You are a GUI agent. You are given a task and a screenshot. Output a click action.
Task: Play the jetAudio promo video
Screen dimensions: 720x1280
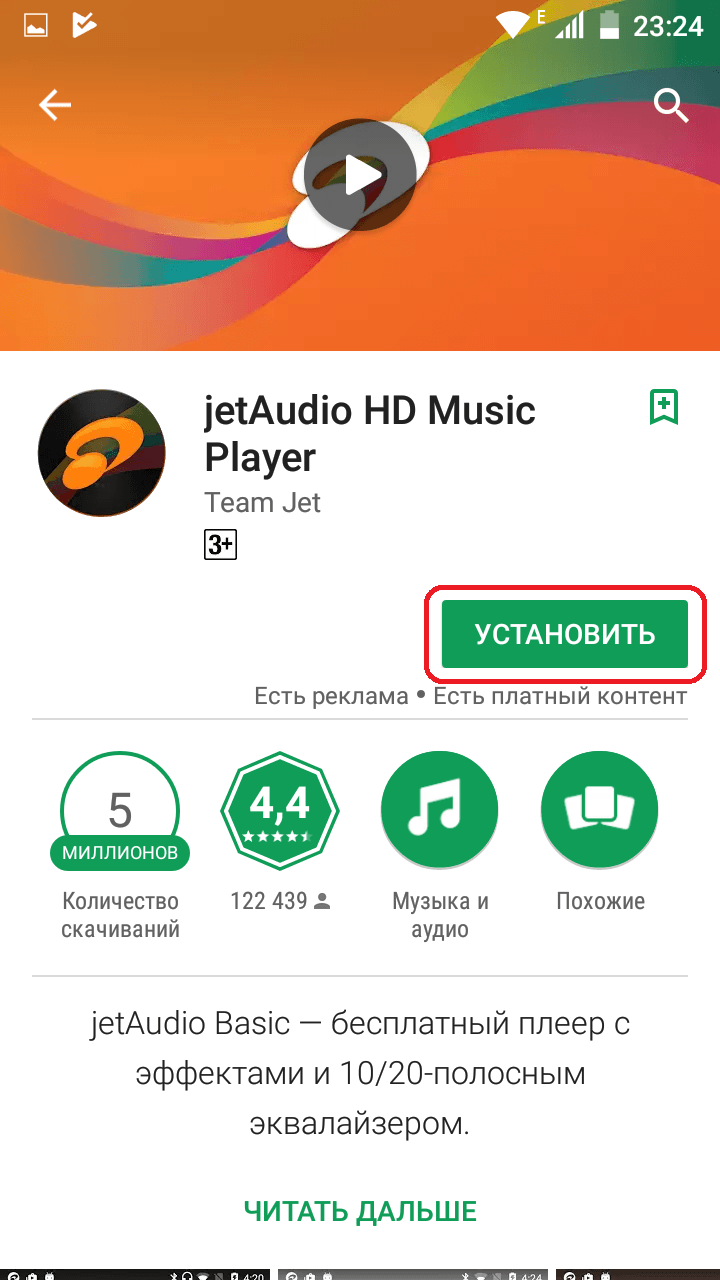360,177
